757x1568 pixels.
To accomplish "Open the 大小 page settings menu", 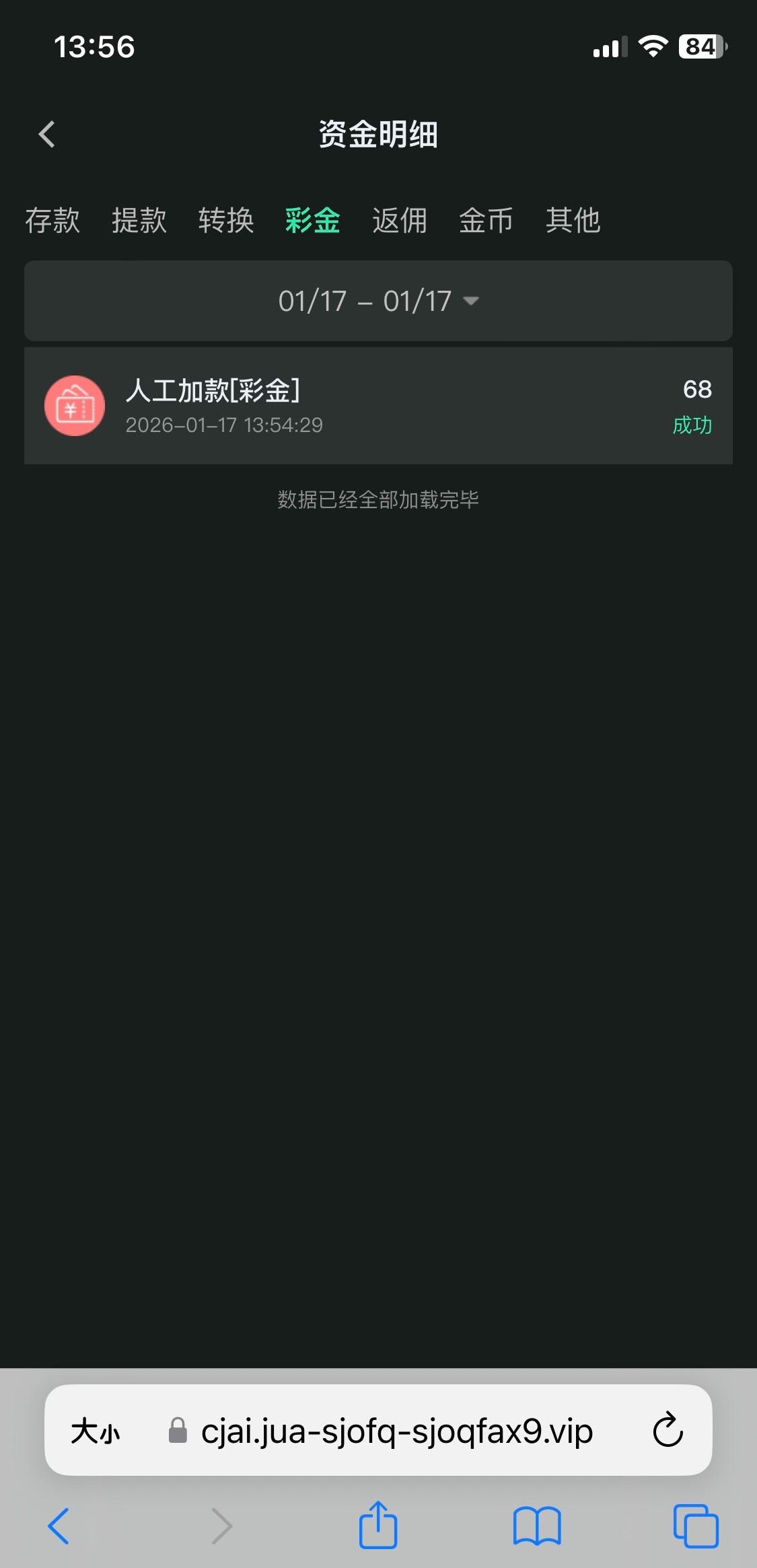I will click(96, 1431).
